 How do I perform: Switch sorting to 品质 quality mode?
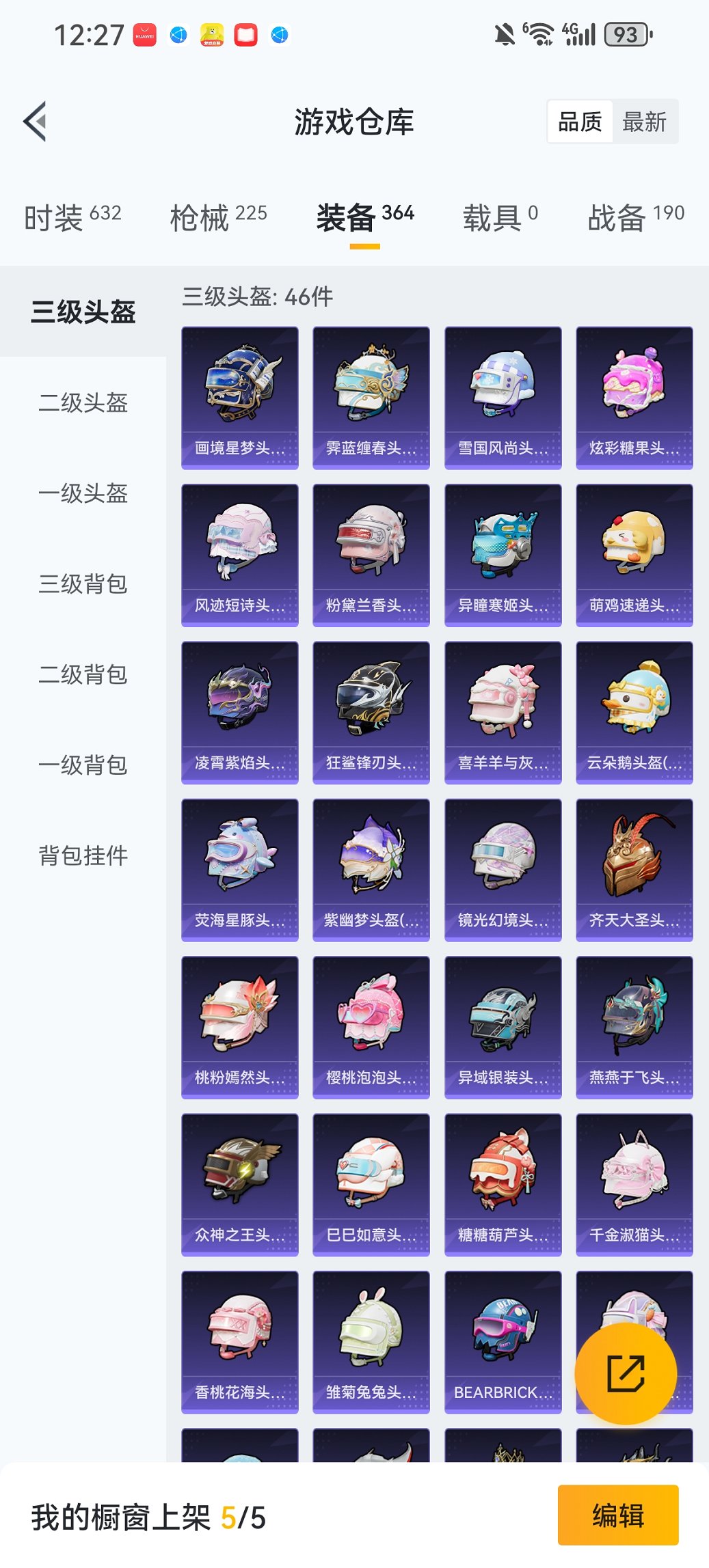(x=582, y=121)
